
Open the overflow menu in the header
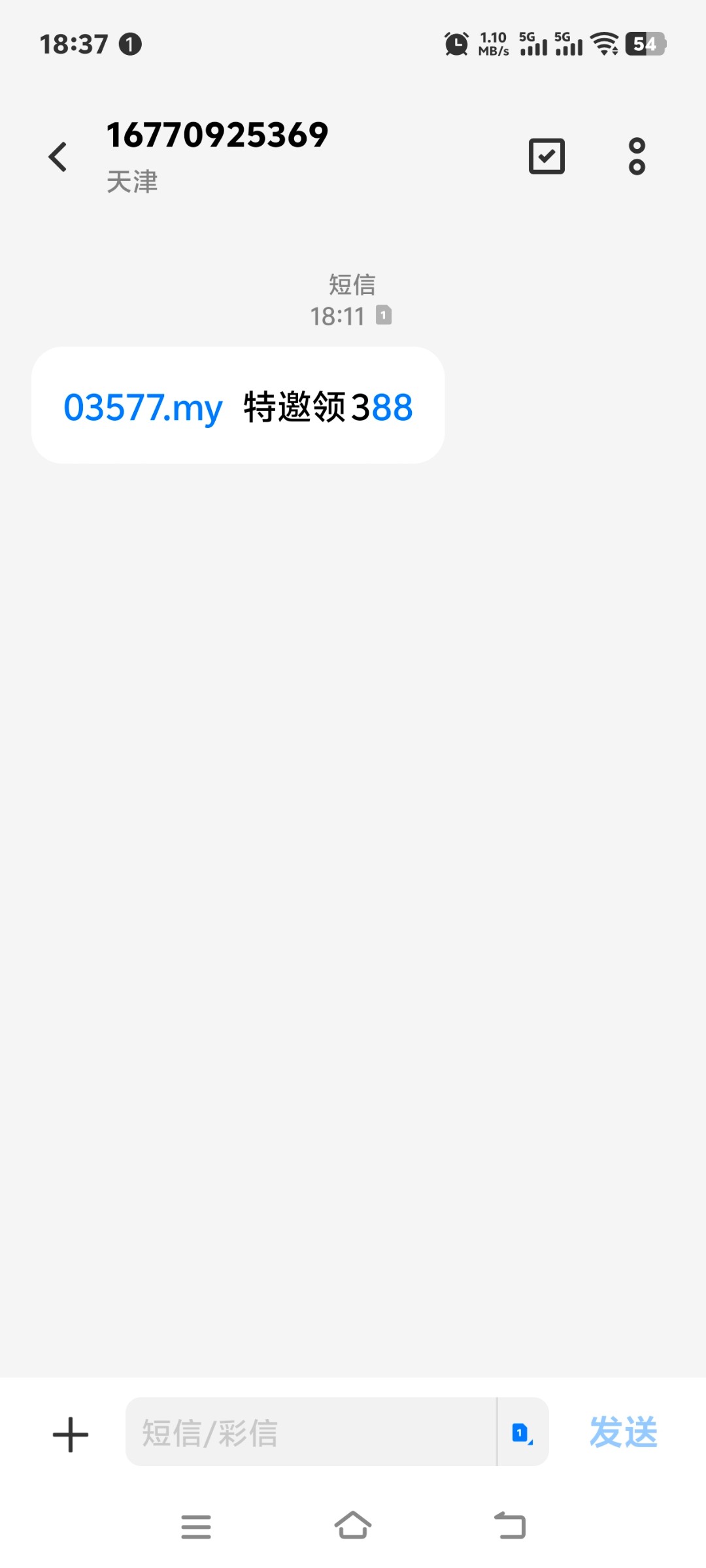tap(637, 156)
